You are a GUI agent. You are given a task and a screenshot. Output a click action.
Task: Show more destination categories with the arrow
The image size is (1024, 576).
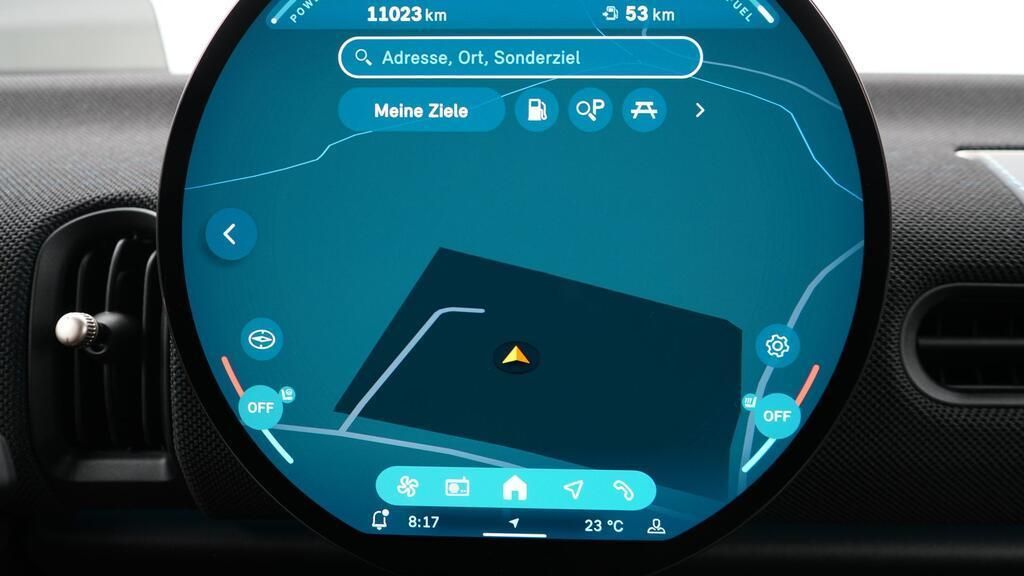coord(699,110)
